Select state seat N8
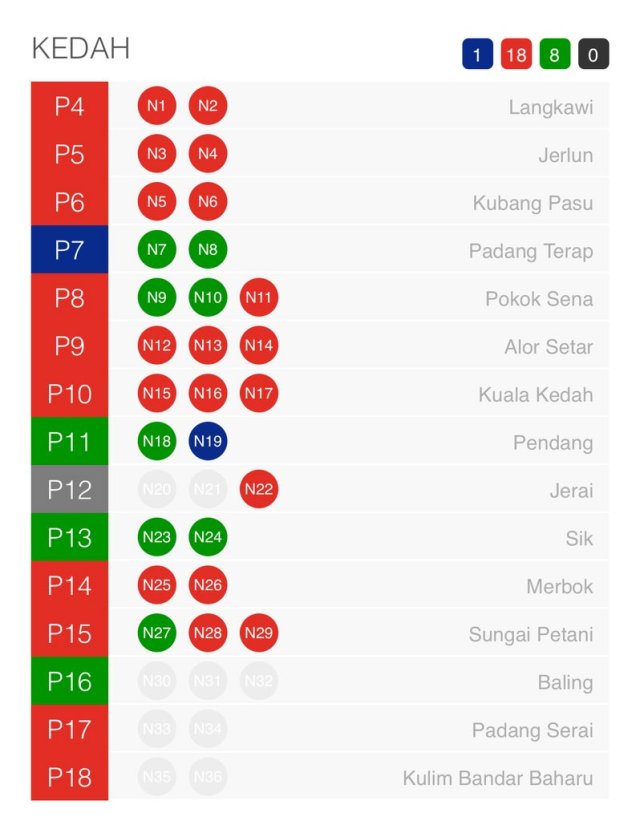This screenshot has height=821, width=640. pyautogui.click(x=208, y=250)
